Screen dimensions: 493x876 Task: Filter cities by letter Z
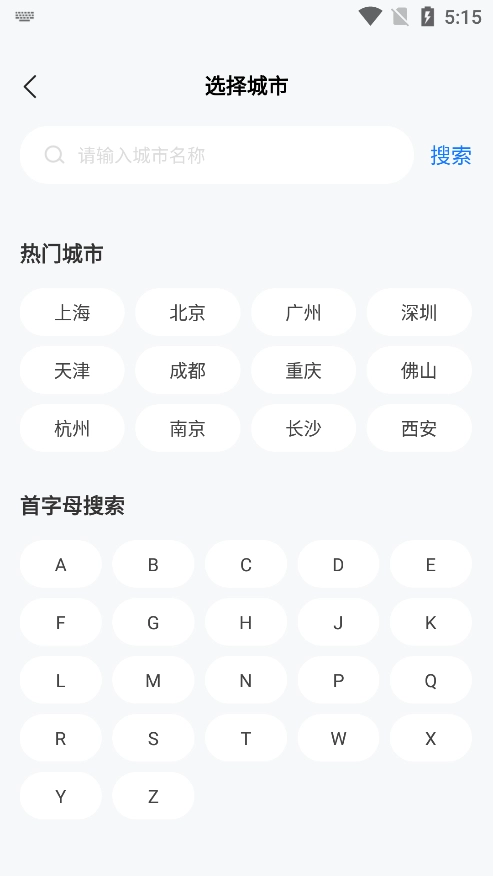click(x=153, y=797)
